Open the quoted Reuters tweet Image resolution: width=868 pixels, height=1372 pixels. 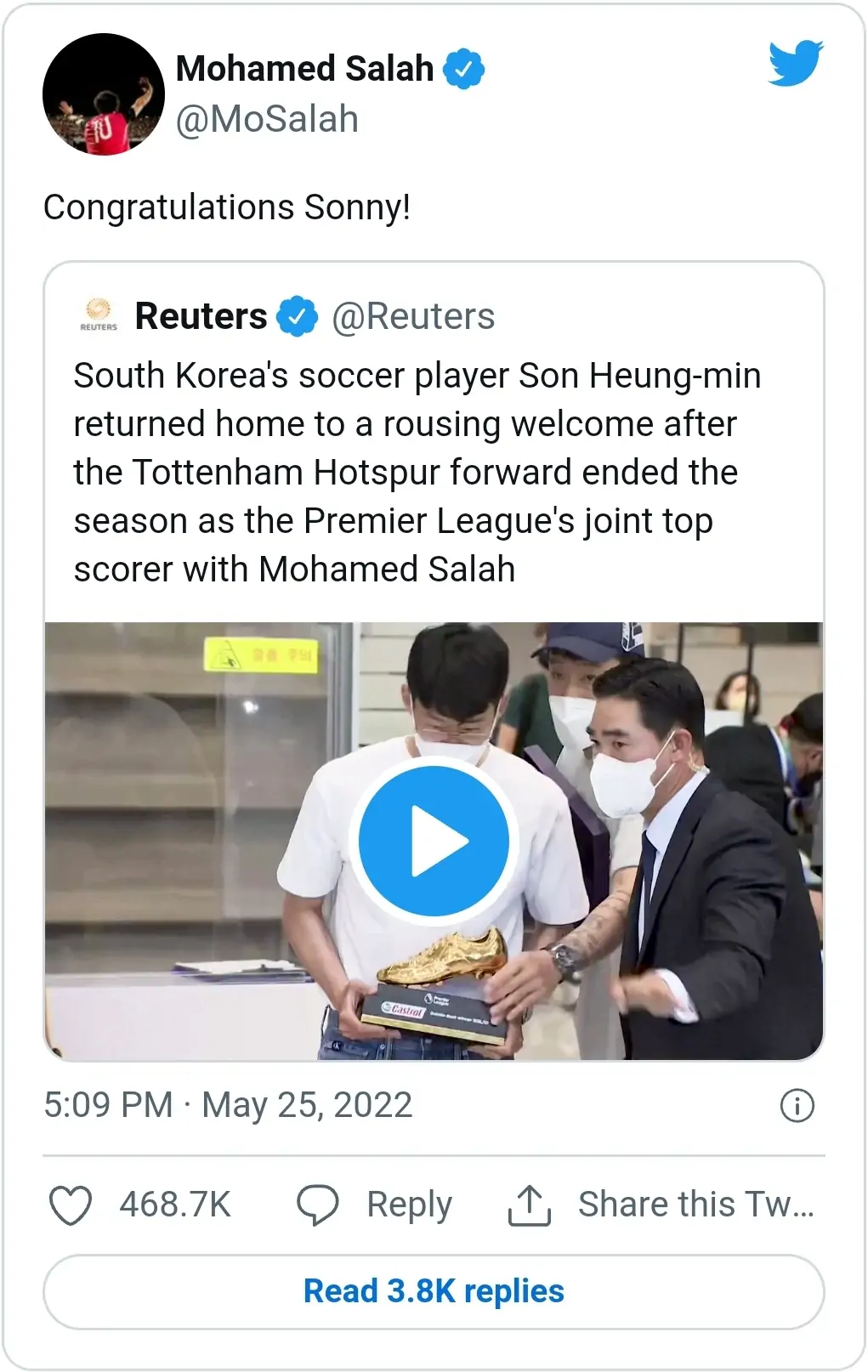pyautogui.click(x=417, y=472)
